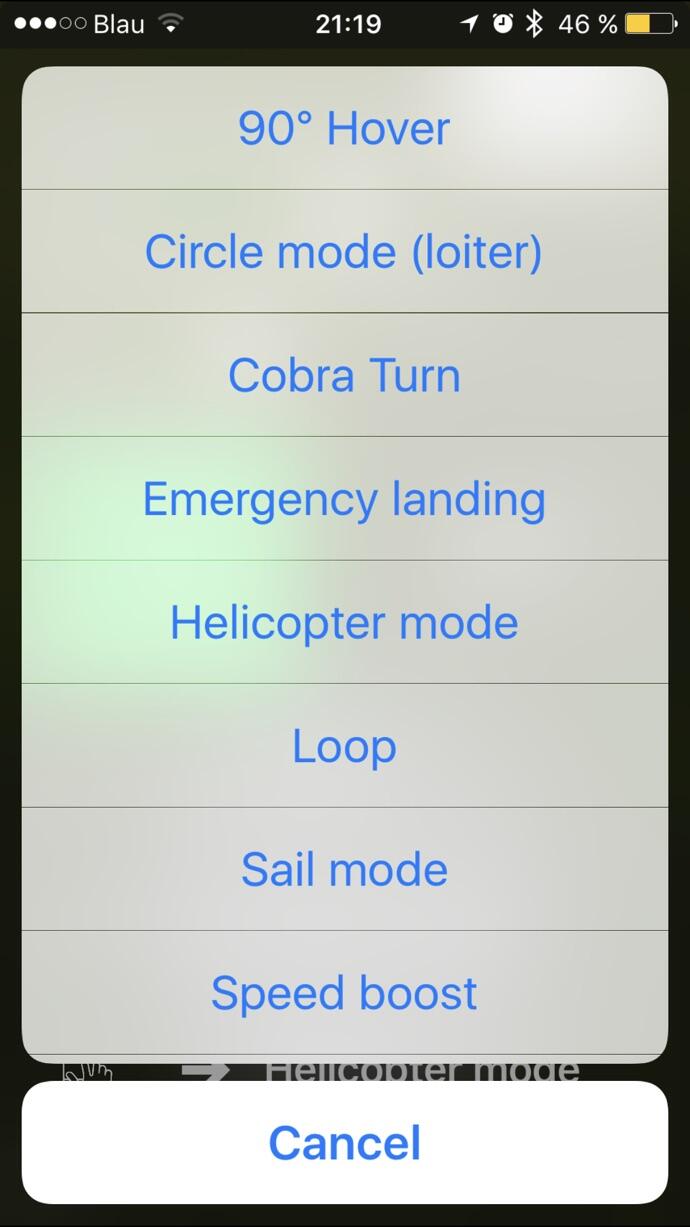The width and height of the screenshot is (690, 1227).
Task: Activate Speed boost
Action: coord(344,993)
